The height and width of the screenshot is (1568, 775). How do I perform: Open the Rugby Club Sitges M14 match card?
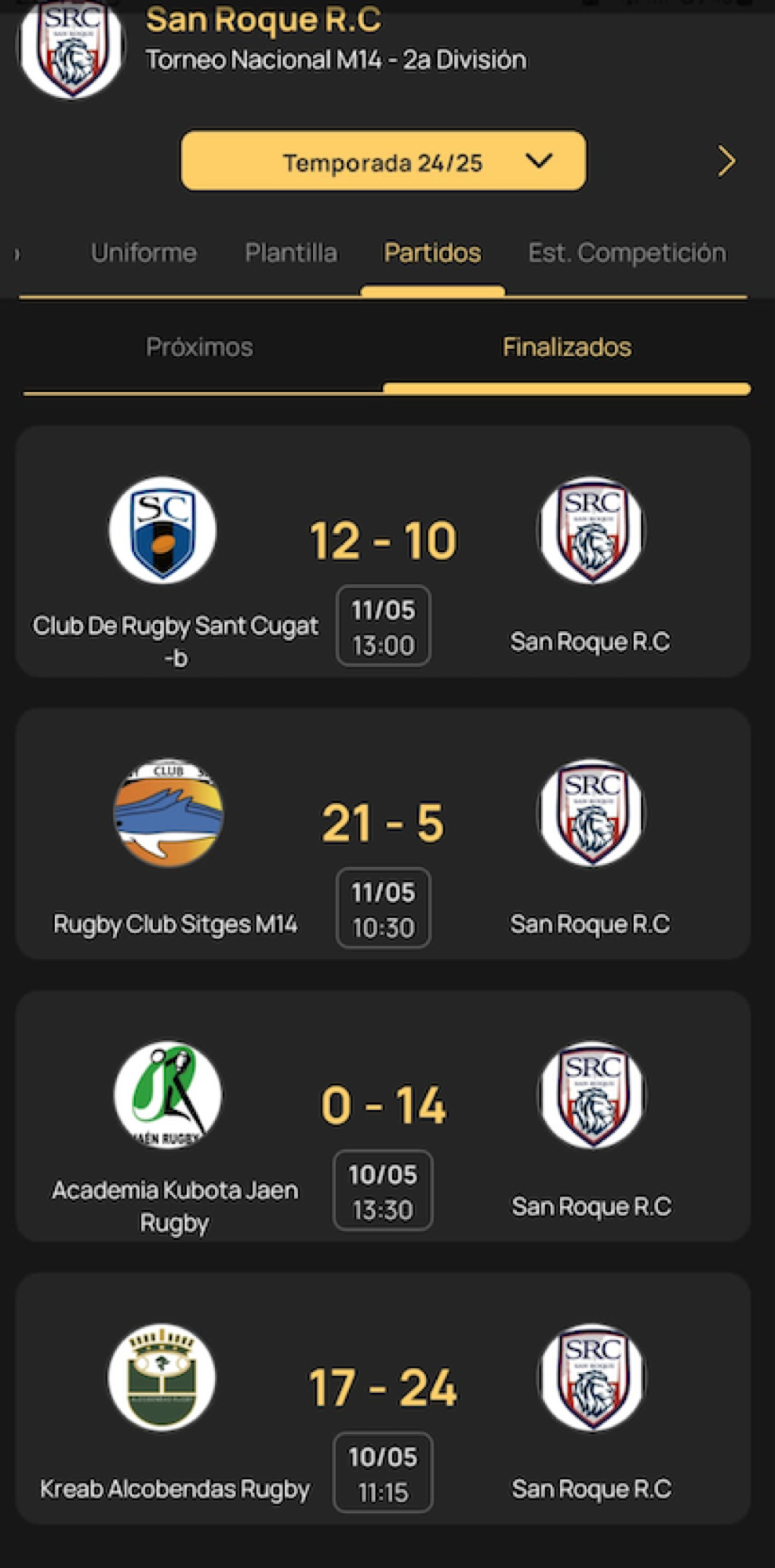pos(383,834)
